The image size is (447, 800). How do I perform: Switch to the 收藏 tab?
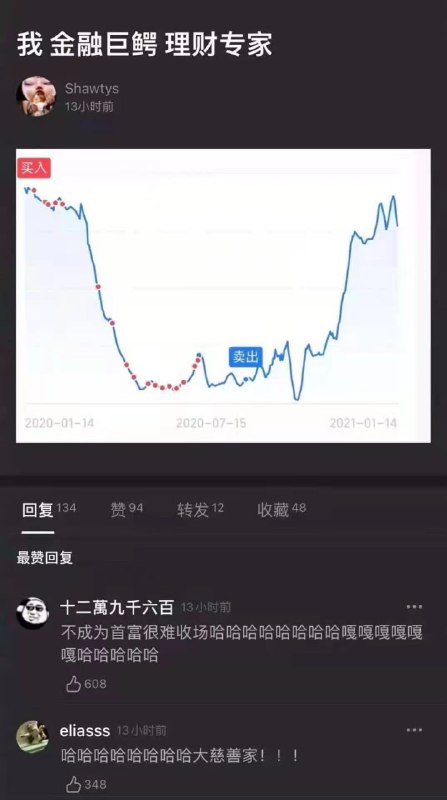point(282,509)
